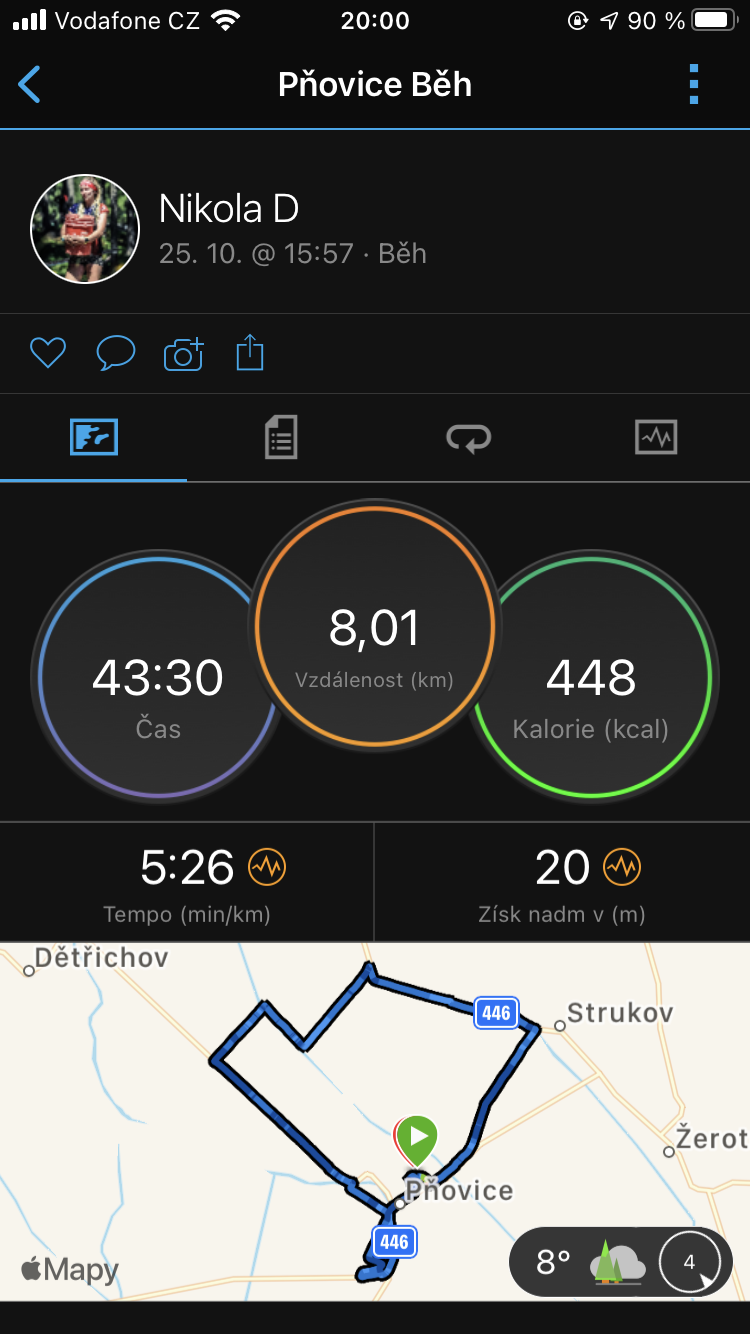Select the overview tab with shoe icon
Screen dimensions: 750x1334
tap(94, 437)
